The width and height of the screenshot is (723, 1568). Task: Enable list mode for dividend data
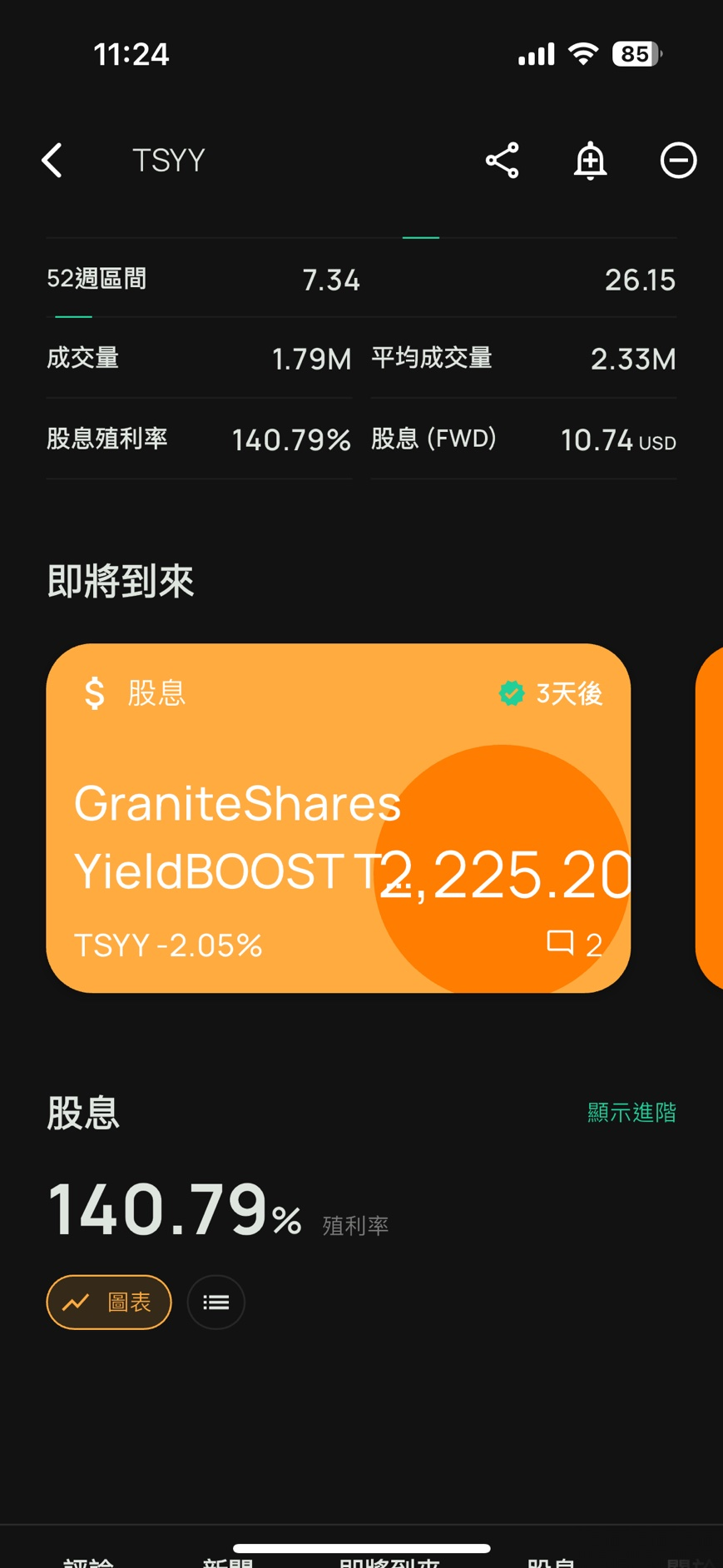[215, 1302]
